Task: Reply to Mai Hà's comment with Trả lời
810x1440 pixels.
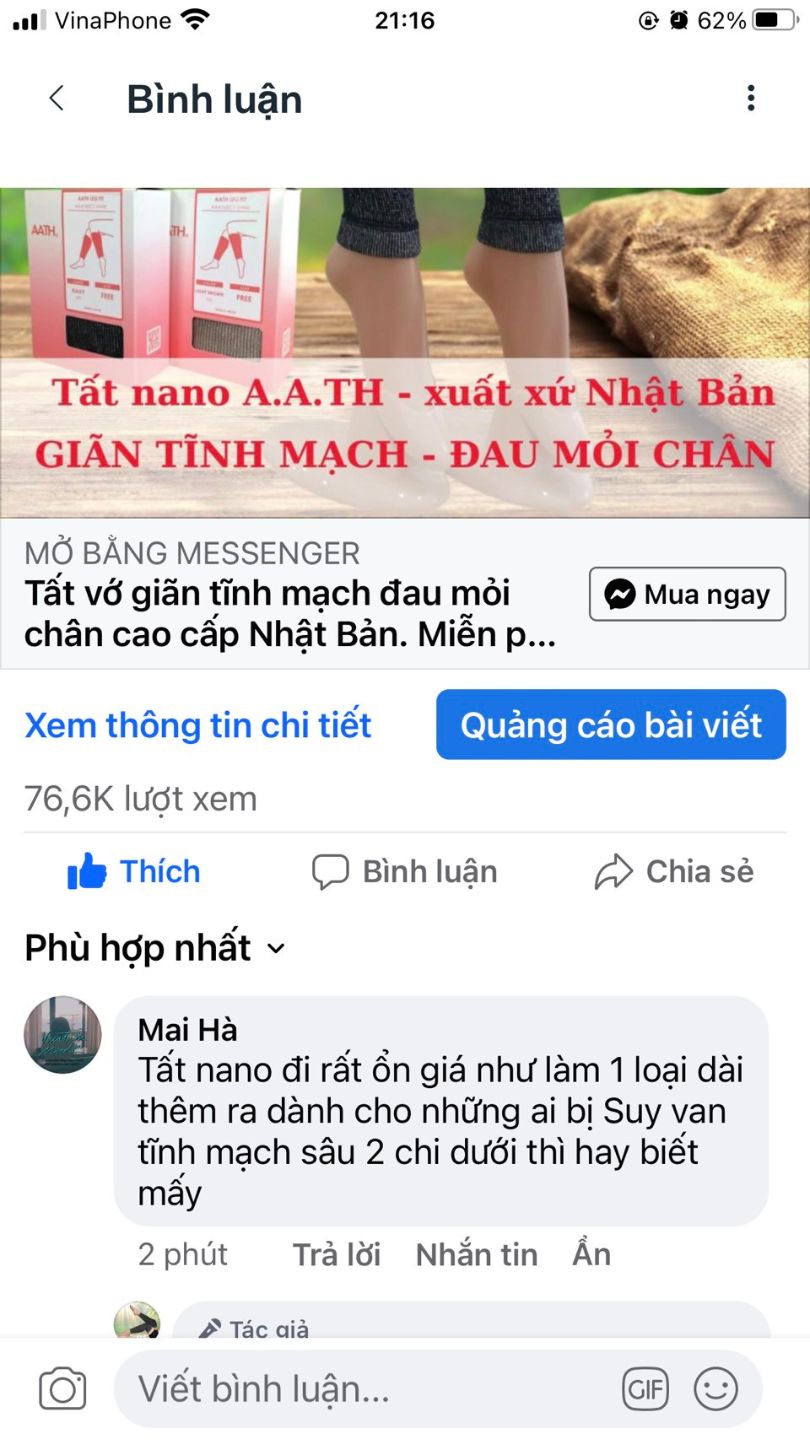Action: [x=336, y=1254]
